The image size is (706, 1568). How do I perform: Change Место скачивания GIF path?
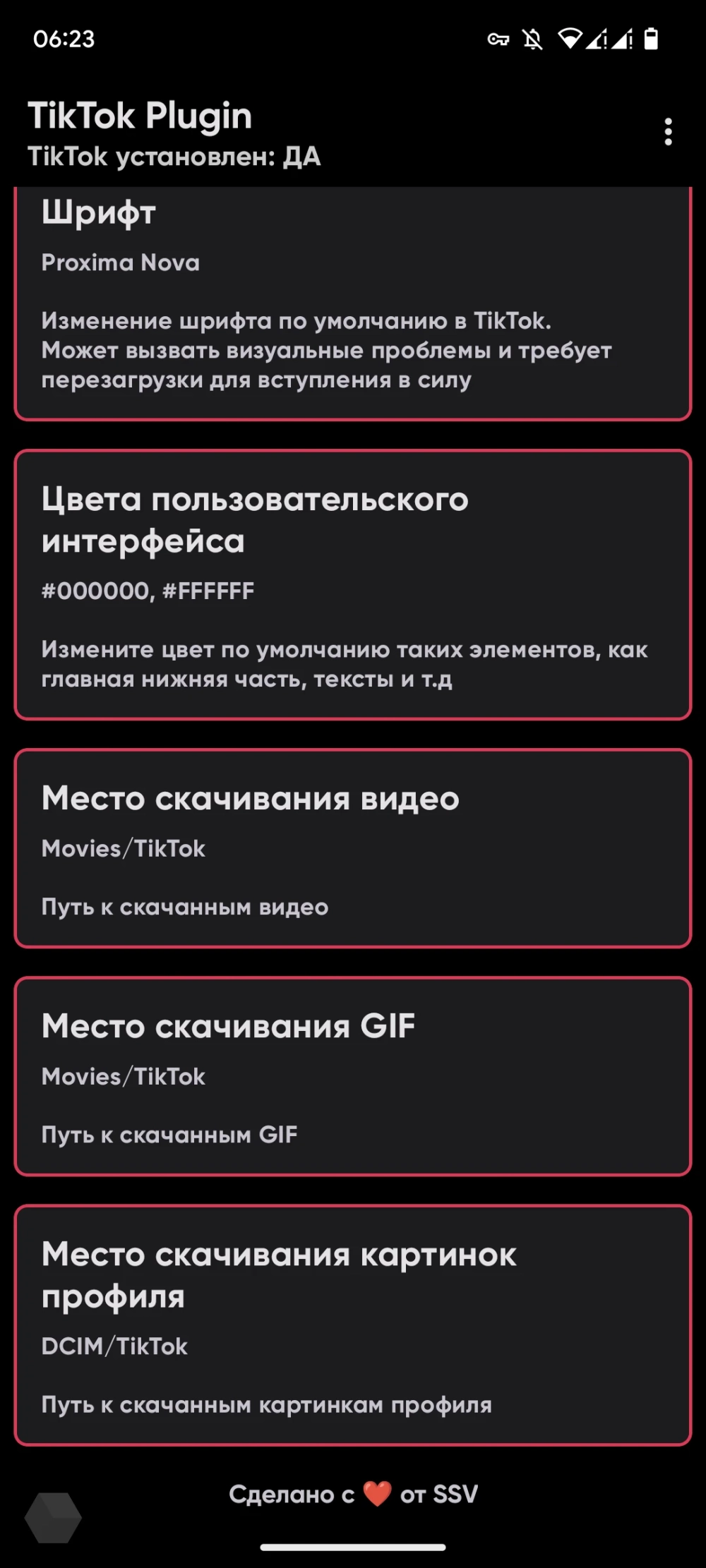(x=352, y=1076)
